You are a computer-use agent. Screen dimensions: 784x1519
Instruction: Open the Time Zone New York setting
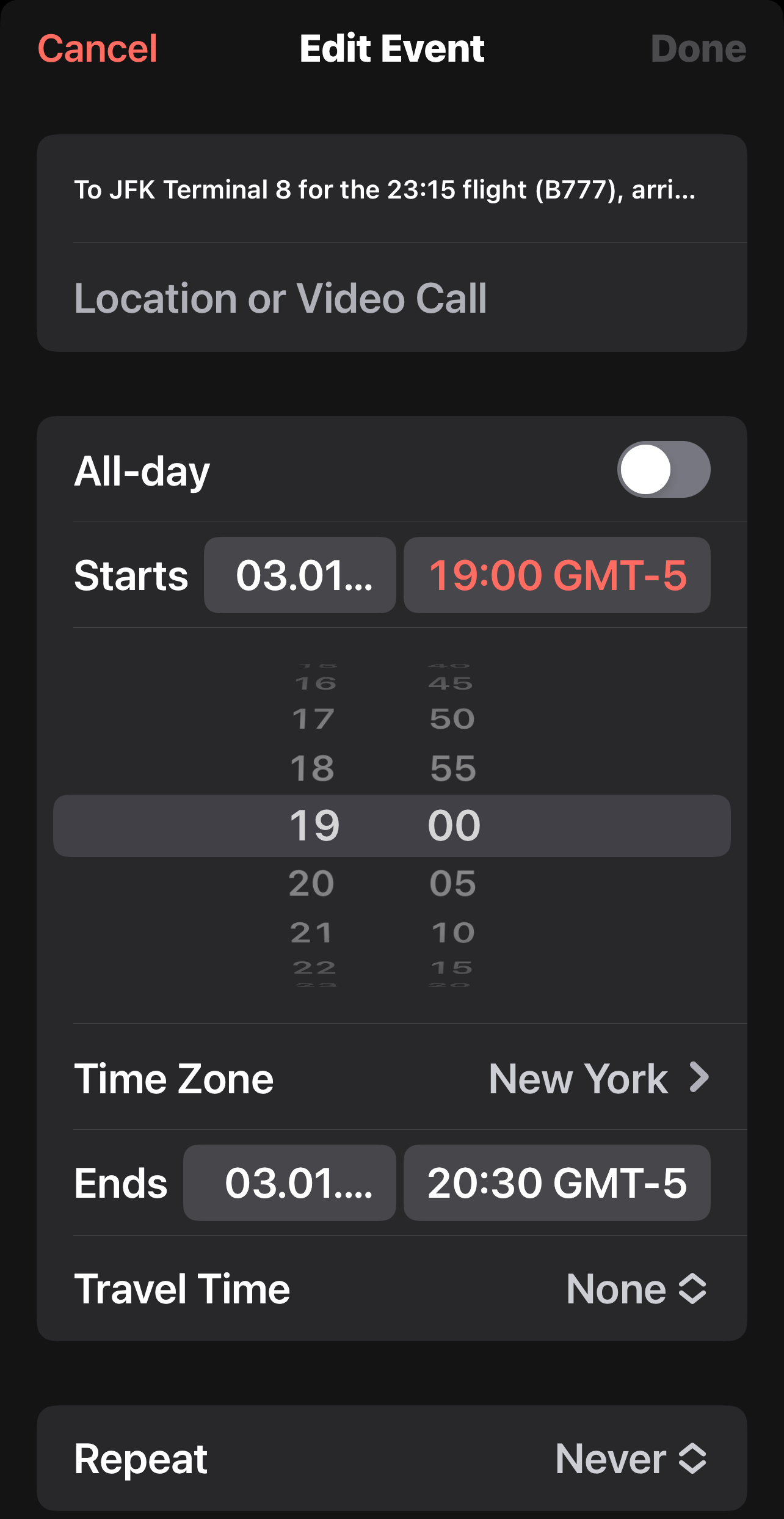[x=598, y=1079]
